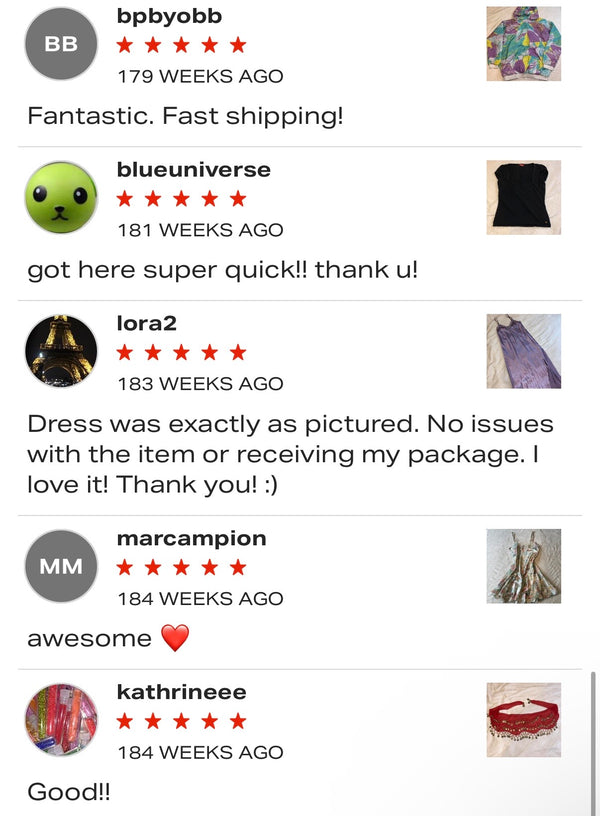The height and width of the screenshot is (816, 600).
Task: Open marcampion's profile avatar
Action: [61, 566]
